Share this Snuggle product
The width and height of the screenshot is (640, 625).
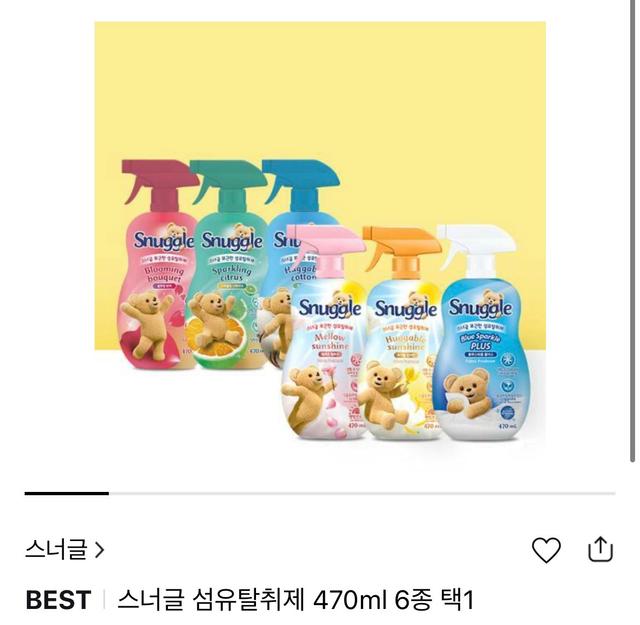point(599,548)
